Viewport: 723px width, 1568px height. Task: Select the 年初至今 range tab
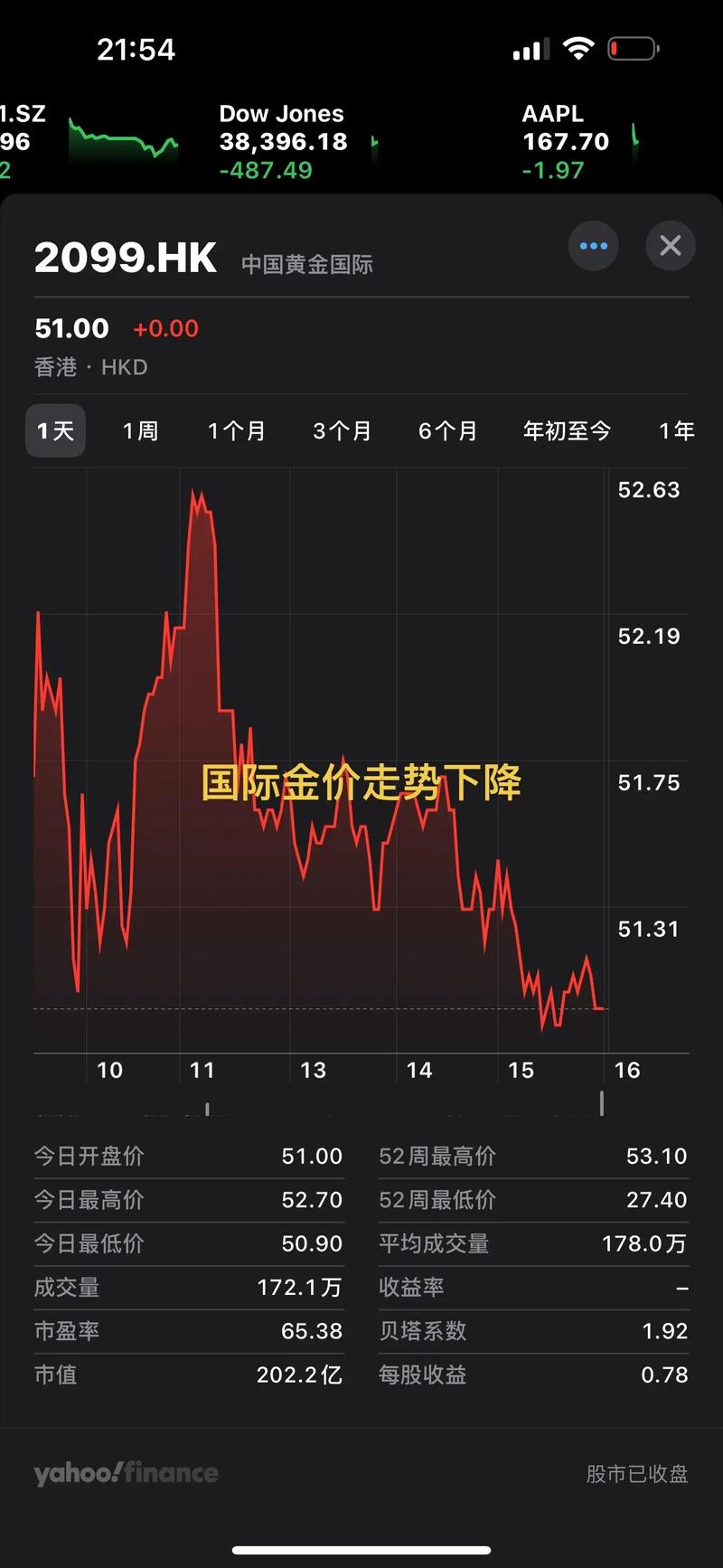[x=567, y=431]
